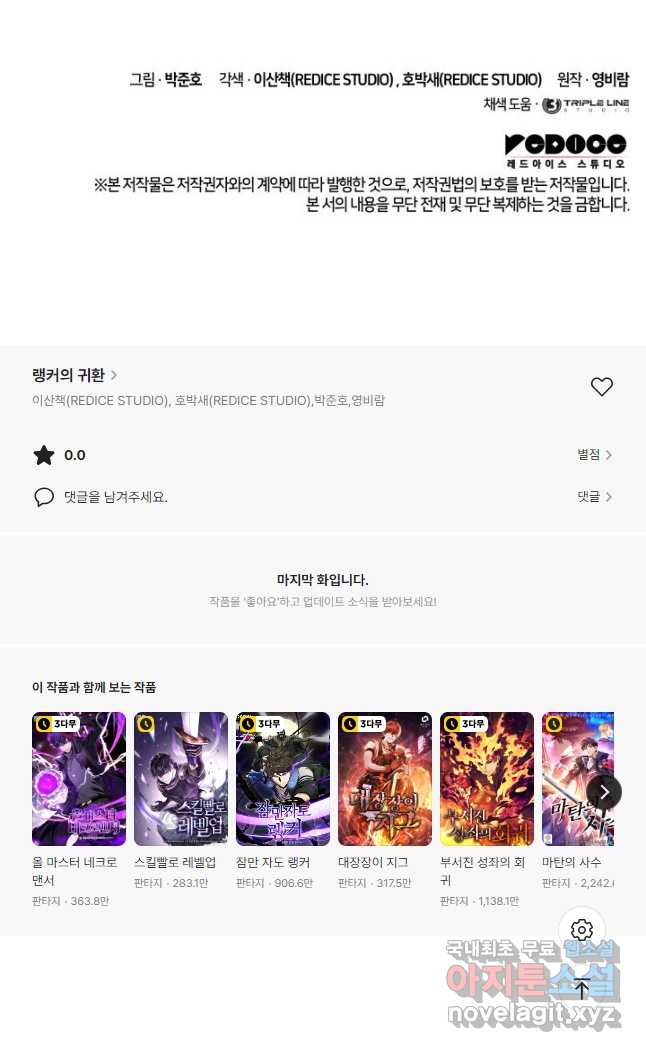Screen dimensions: 646x1052
Task: Open 부서진 성좌의 회귀 recommendation
Action: point(487,779)
